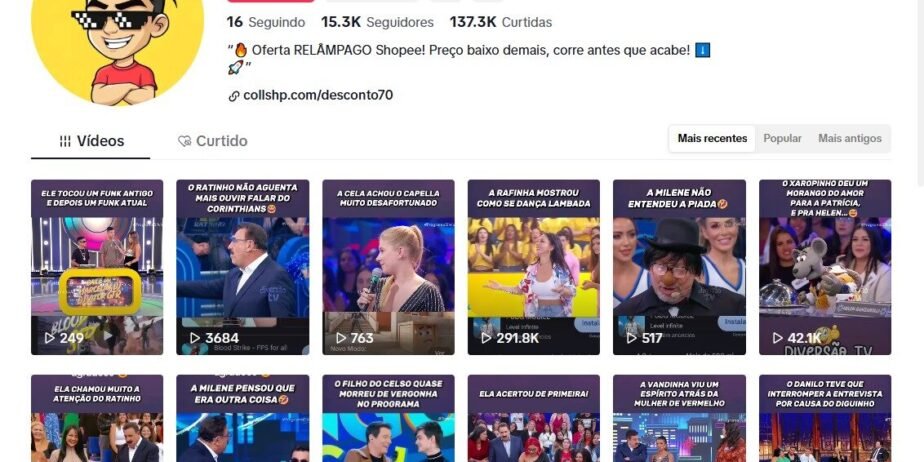Open video 'Ele tocou um funk antigo'

(97, 268)
